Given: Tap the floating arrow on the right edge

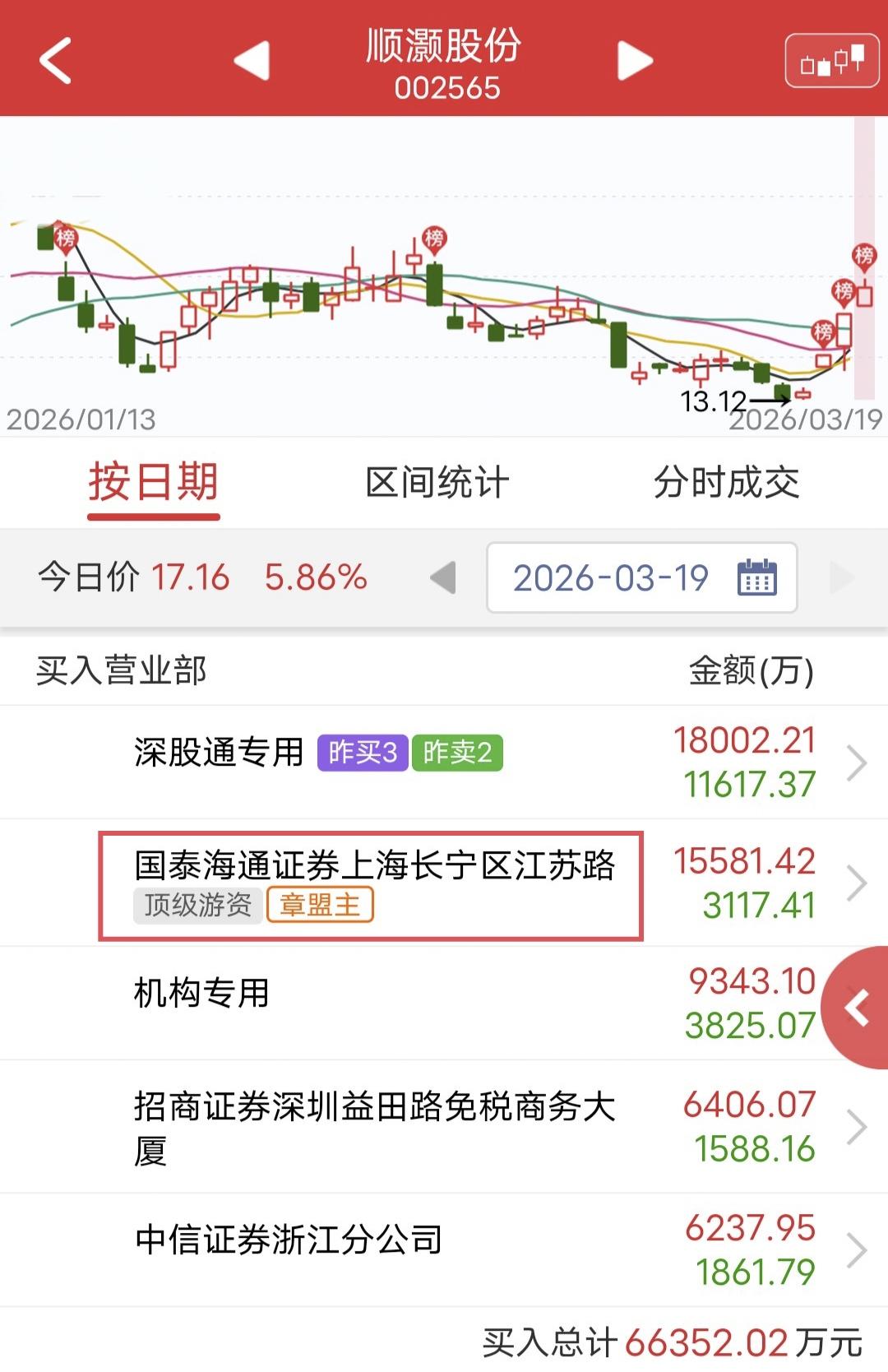Looking at the screenshot, I should [855, 1005].
